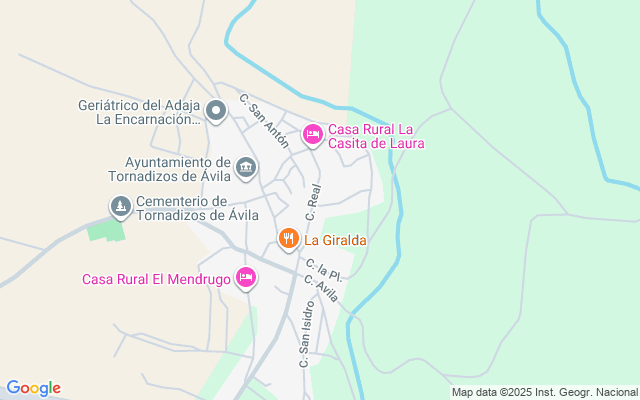640x400 pixels.
Task: Tap the Ayuntamiento de Tornadizos de Ávila marker
Action: [x=245, y=166]
